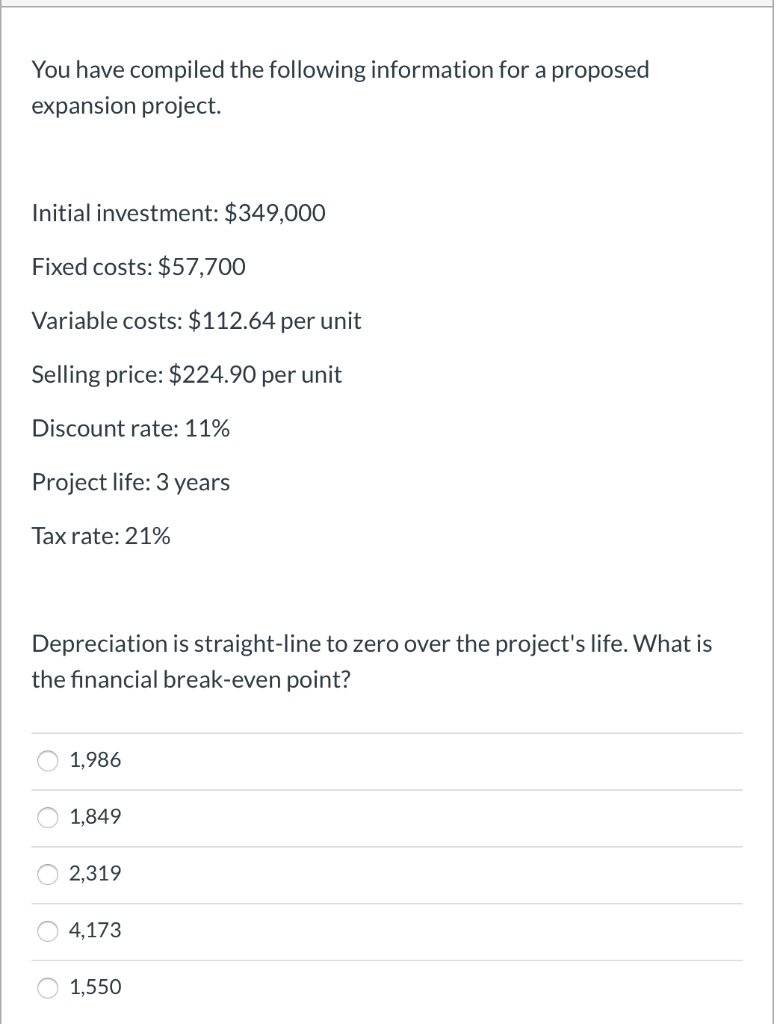This screenshot has height=1024, width=780.
Task: Click the 1,550 answer label text
Action: tap(93, 987)
